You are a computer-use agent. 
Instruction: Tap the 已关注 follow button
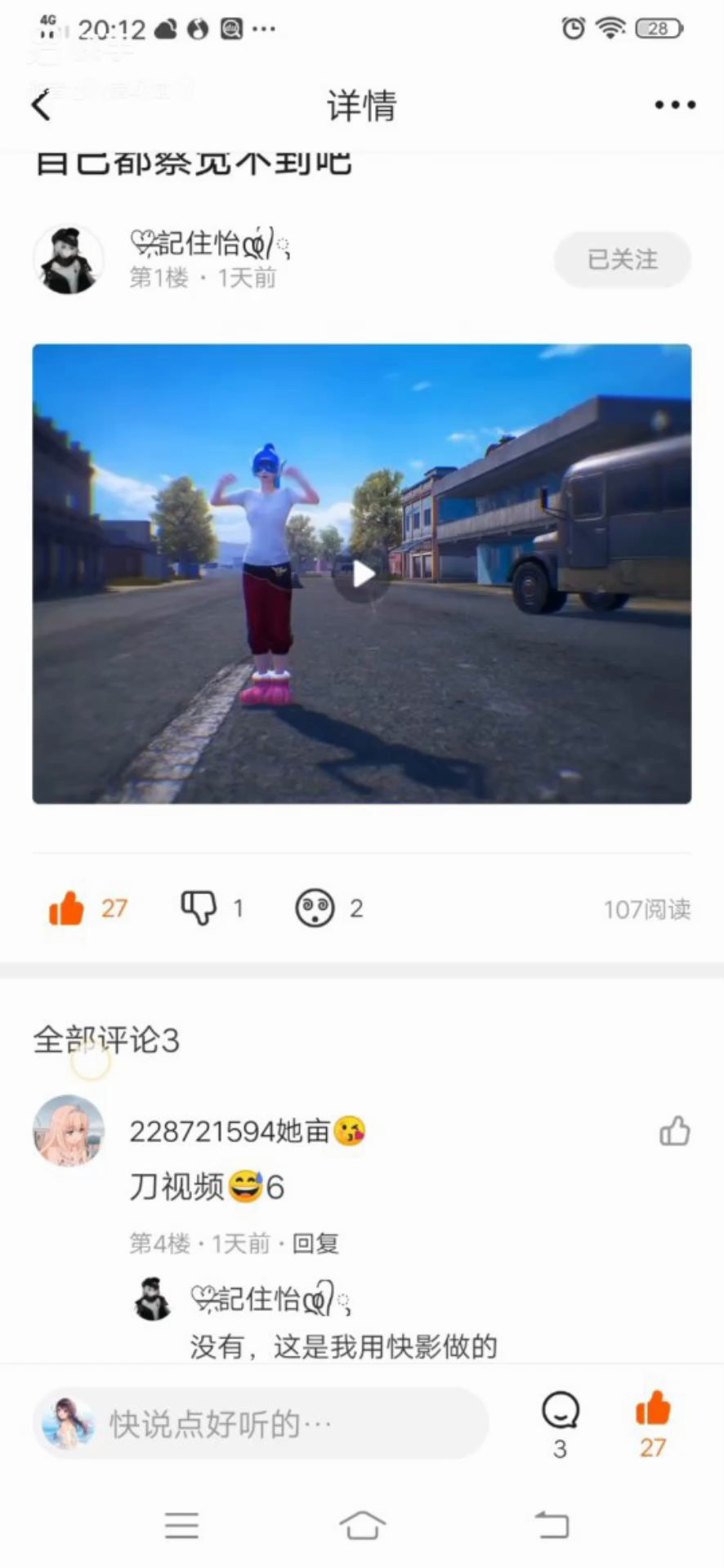pyautogui.click(x=623, y=260)
